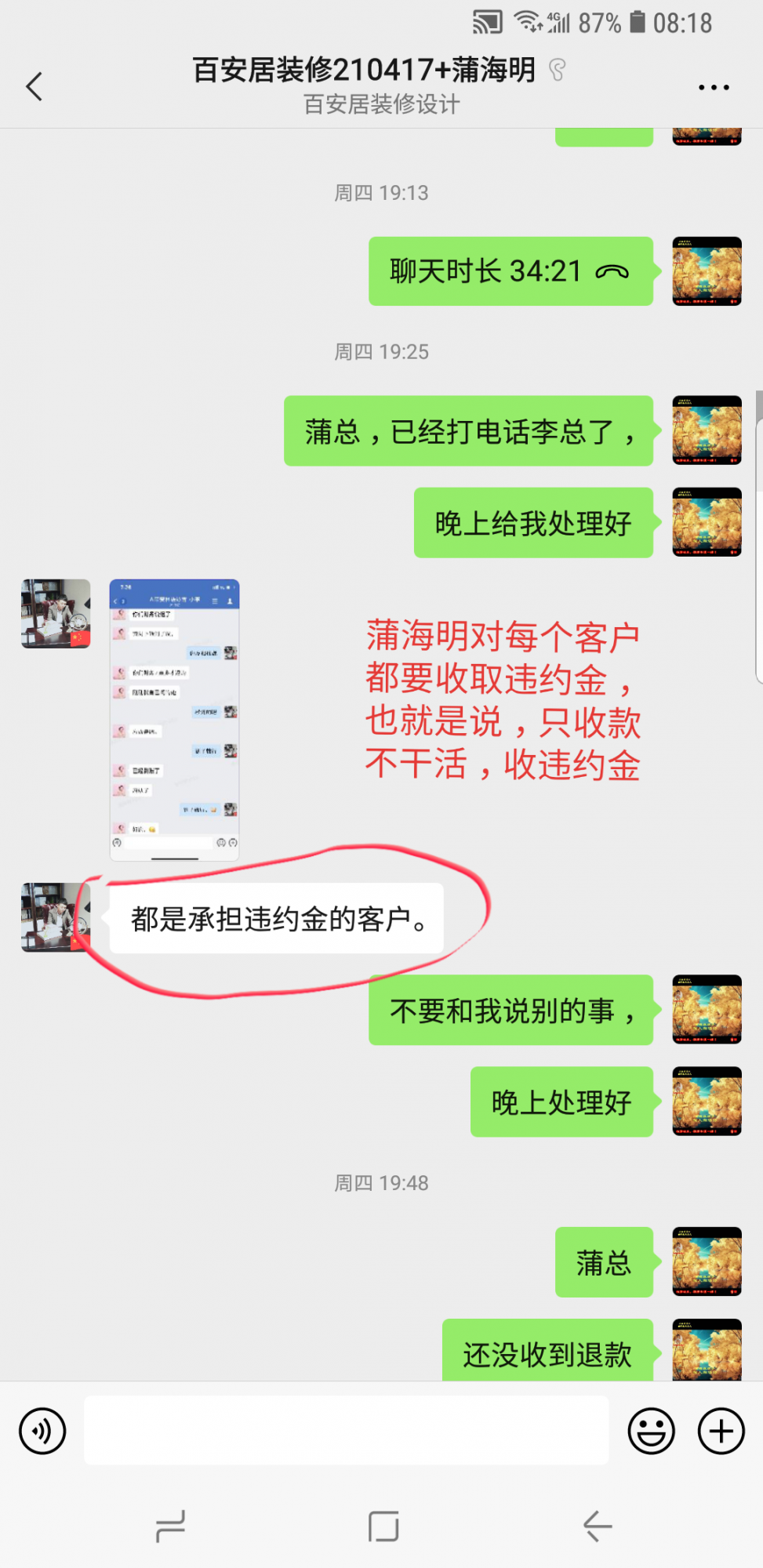
Task: Open the emoji picker
Action: coord(651,1431)
